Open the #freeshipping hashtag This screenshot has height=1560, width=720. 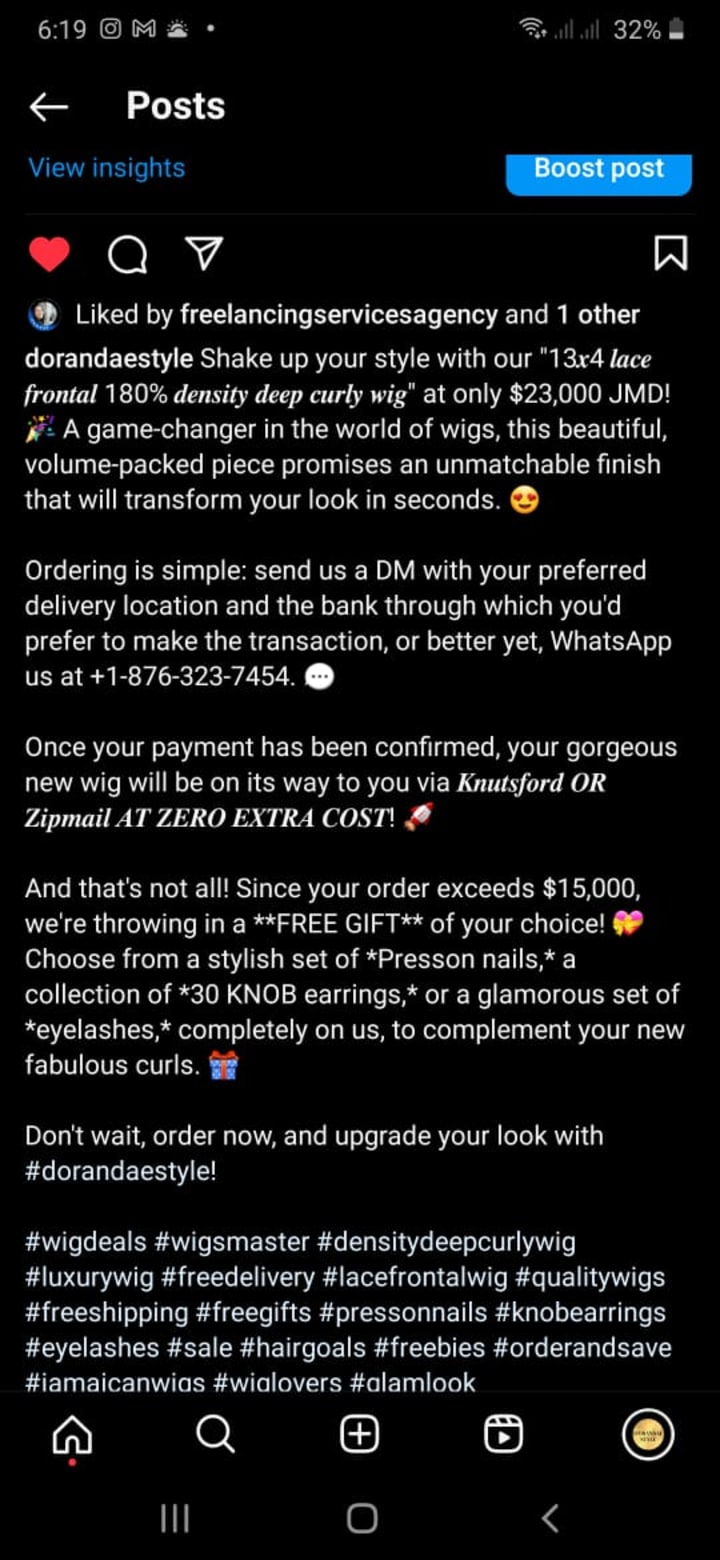tap(106, 1312)
